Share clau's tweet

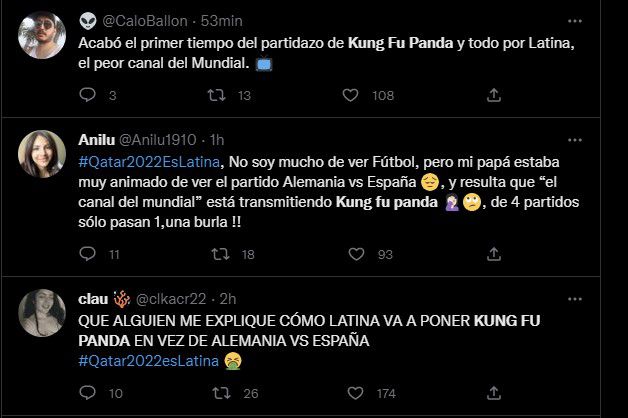point(493,393)
